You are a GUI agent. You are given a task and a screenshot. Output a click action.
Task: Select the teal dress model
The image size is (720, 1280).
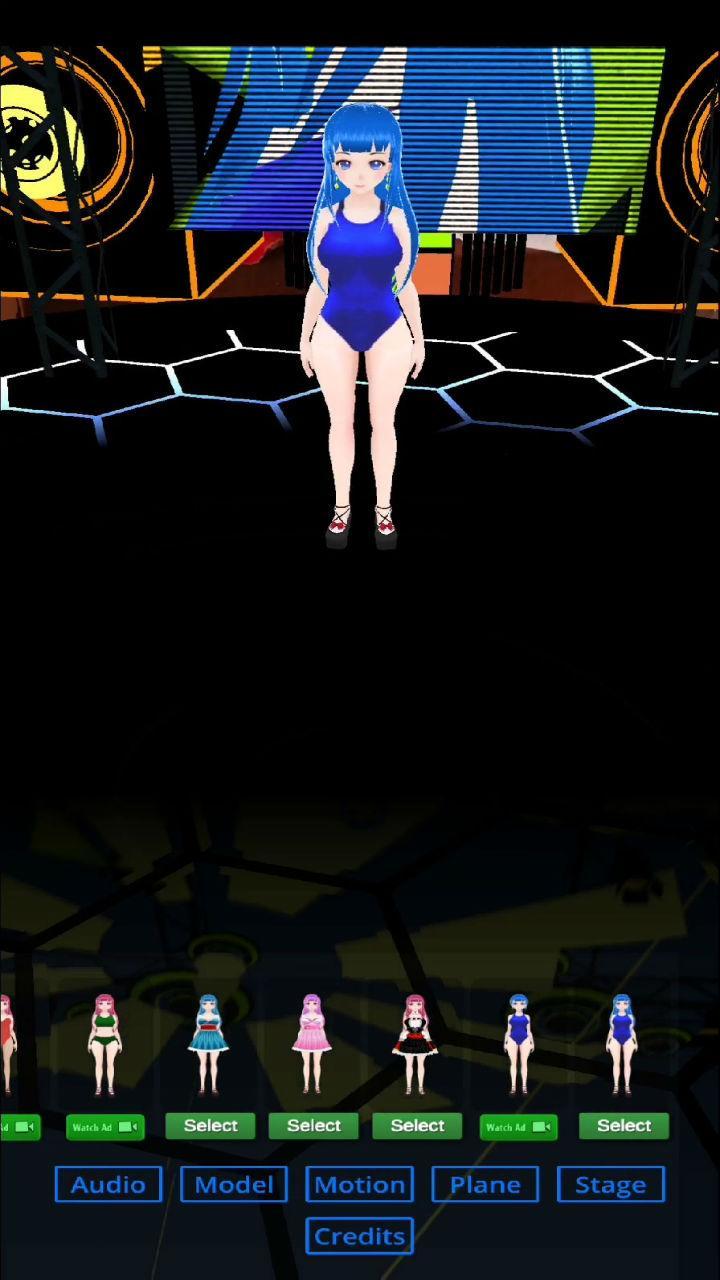210,1126
